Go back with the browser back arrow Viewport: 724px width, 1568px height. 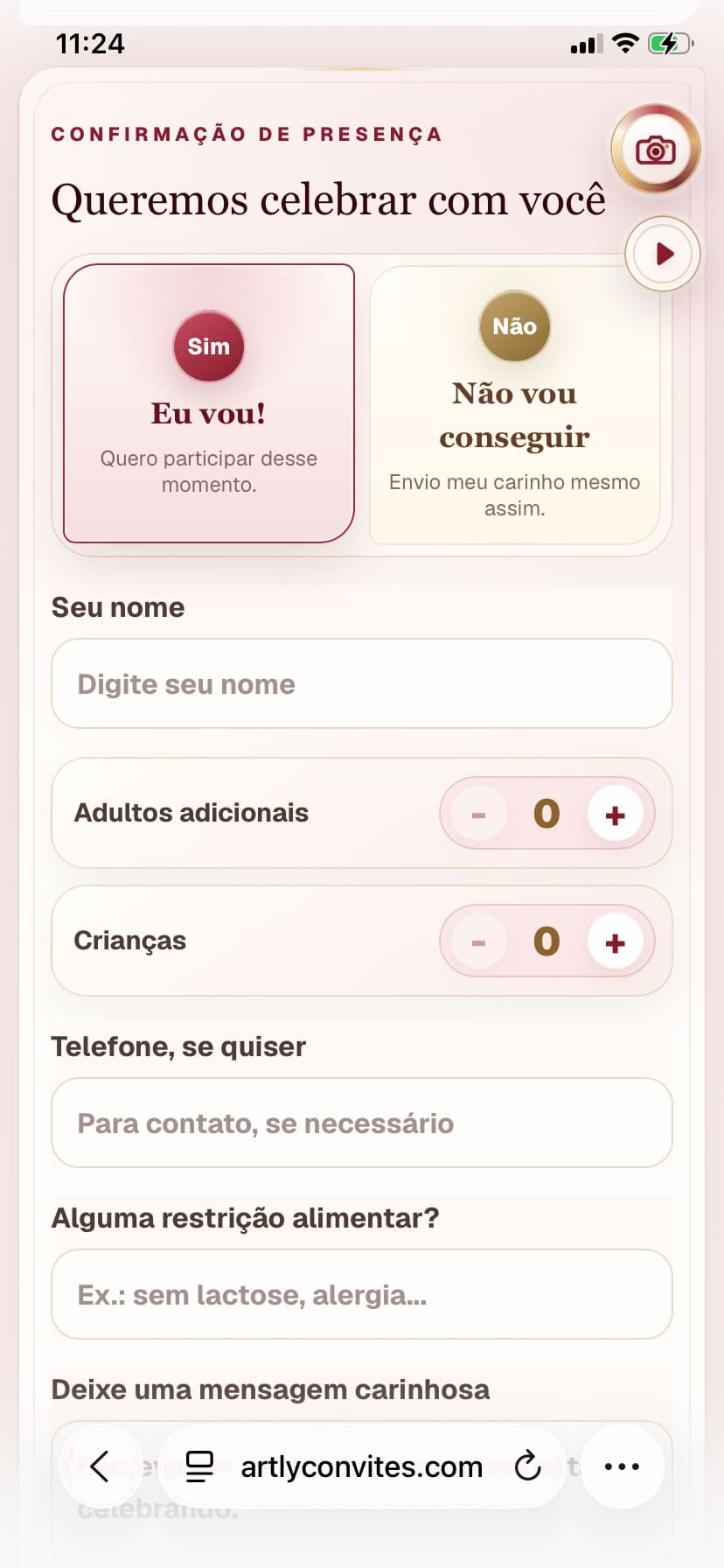pos(101,1466)
